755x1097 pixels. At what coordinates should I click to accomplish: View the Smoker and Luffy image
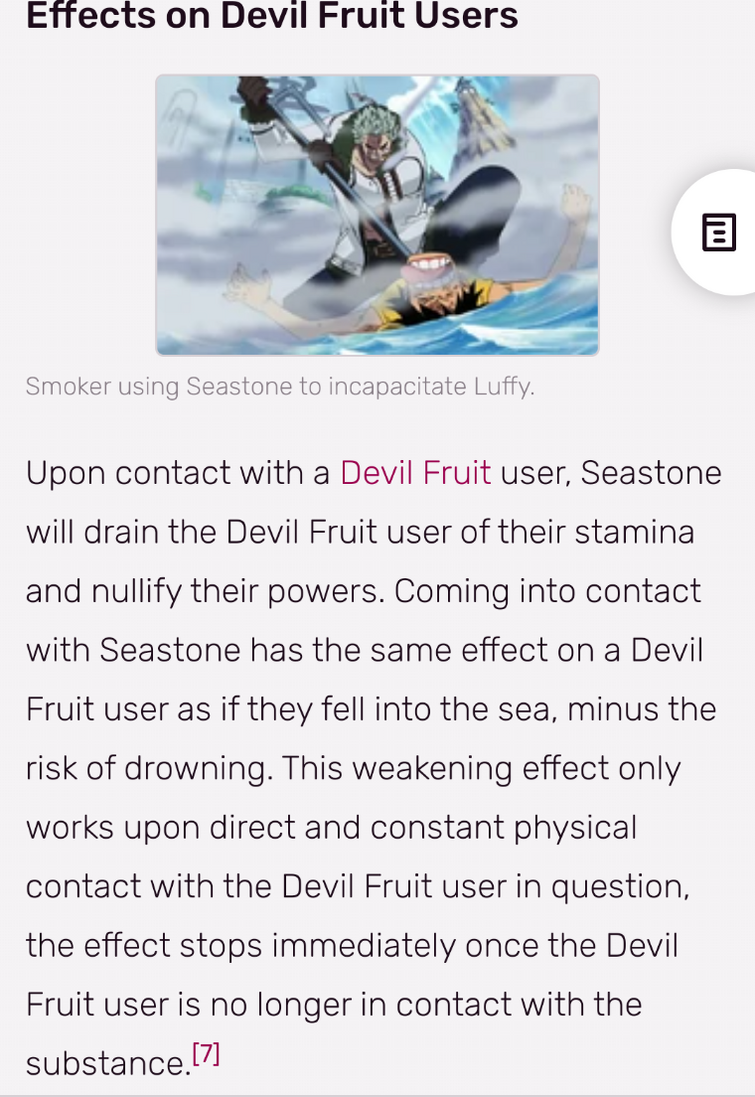click(377, 215)
